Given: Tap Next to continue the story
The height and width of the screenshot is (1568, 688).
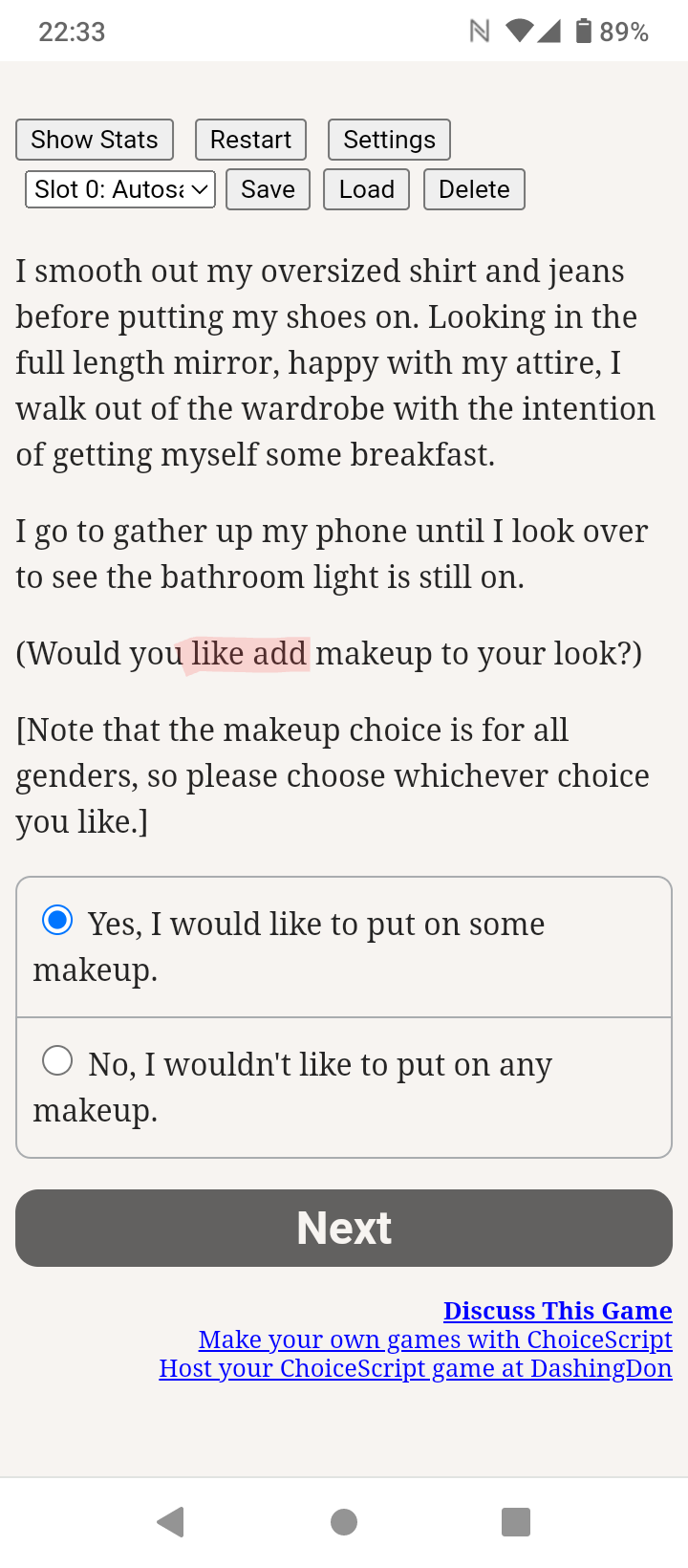Looking at the screenshot, I should [x=344, y=1228].
